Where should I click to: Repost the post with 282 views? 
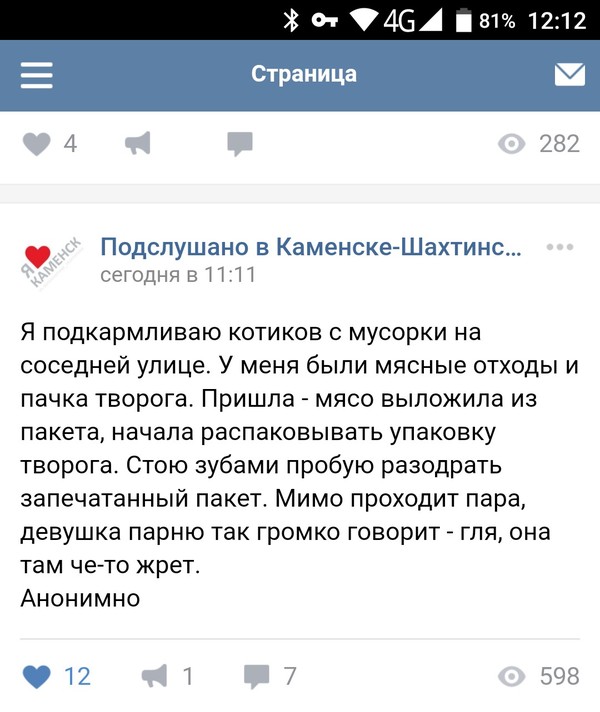[138, 144]
